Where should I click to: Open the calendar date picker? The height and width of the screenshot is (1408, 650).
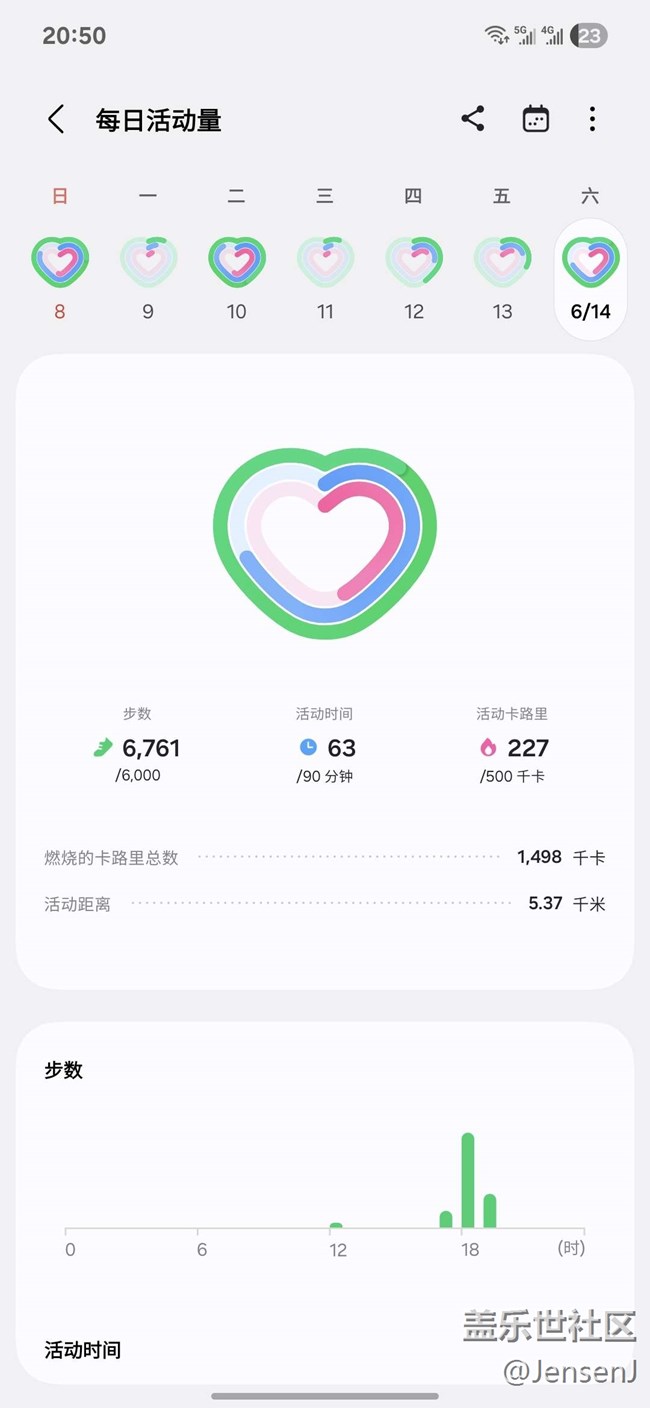[536, 119]
